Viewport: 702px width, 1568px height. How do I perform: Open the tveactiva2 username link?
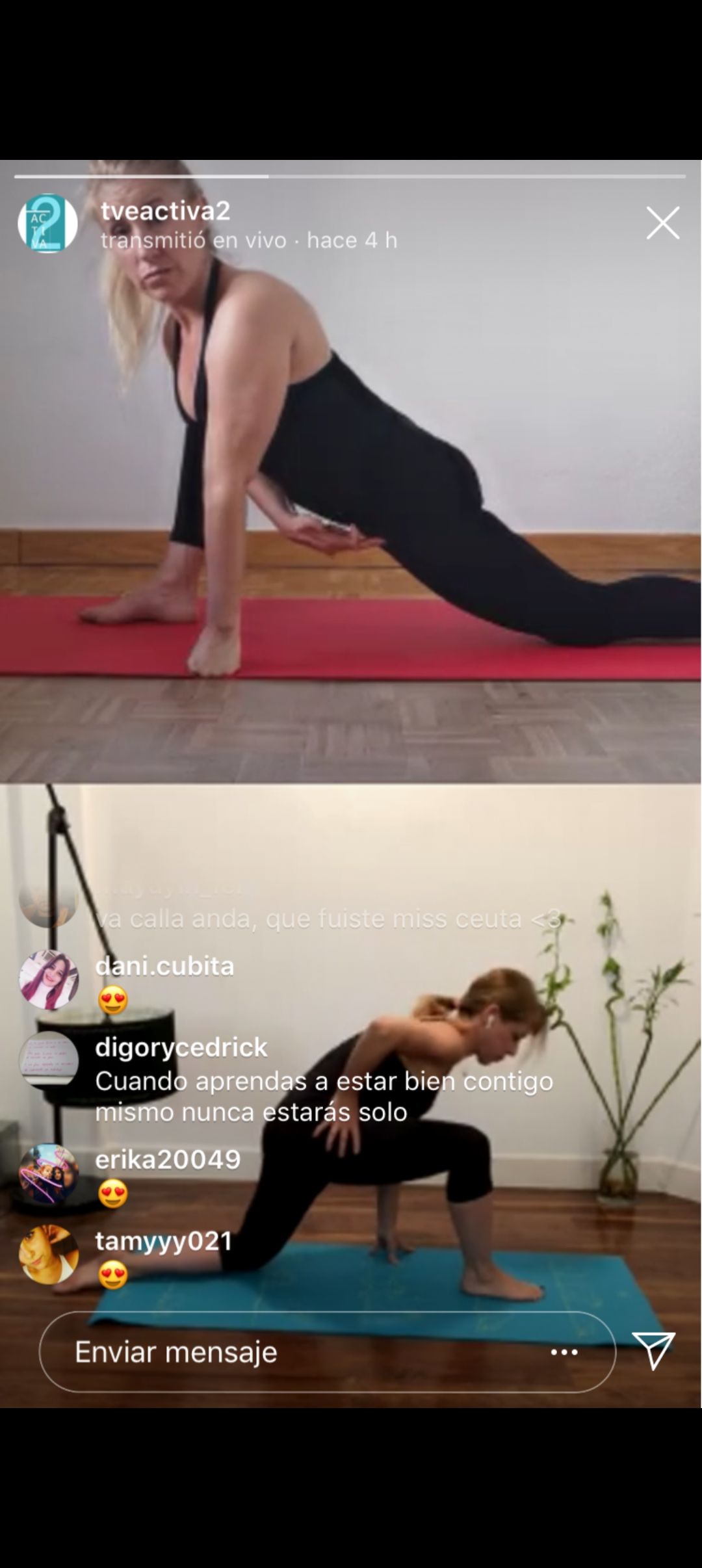click(165, 211)
